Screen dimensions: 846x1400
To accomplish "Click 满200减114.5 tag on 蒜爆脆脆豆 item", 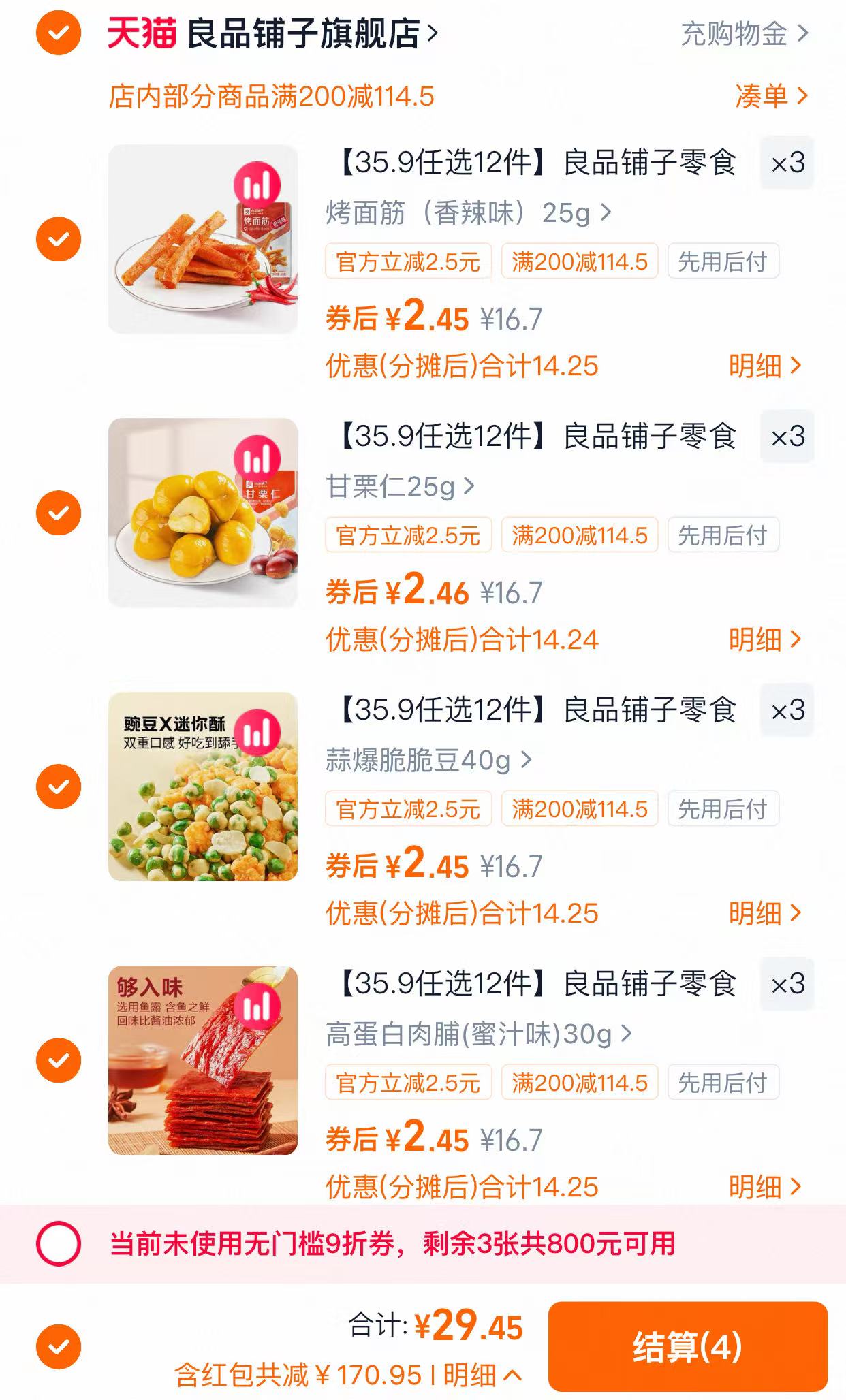I will 578,810.
